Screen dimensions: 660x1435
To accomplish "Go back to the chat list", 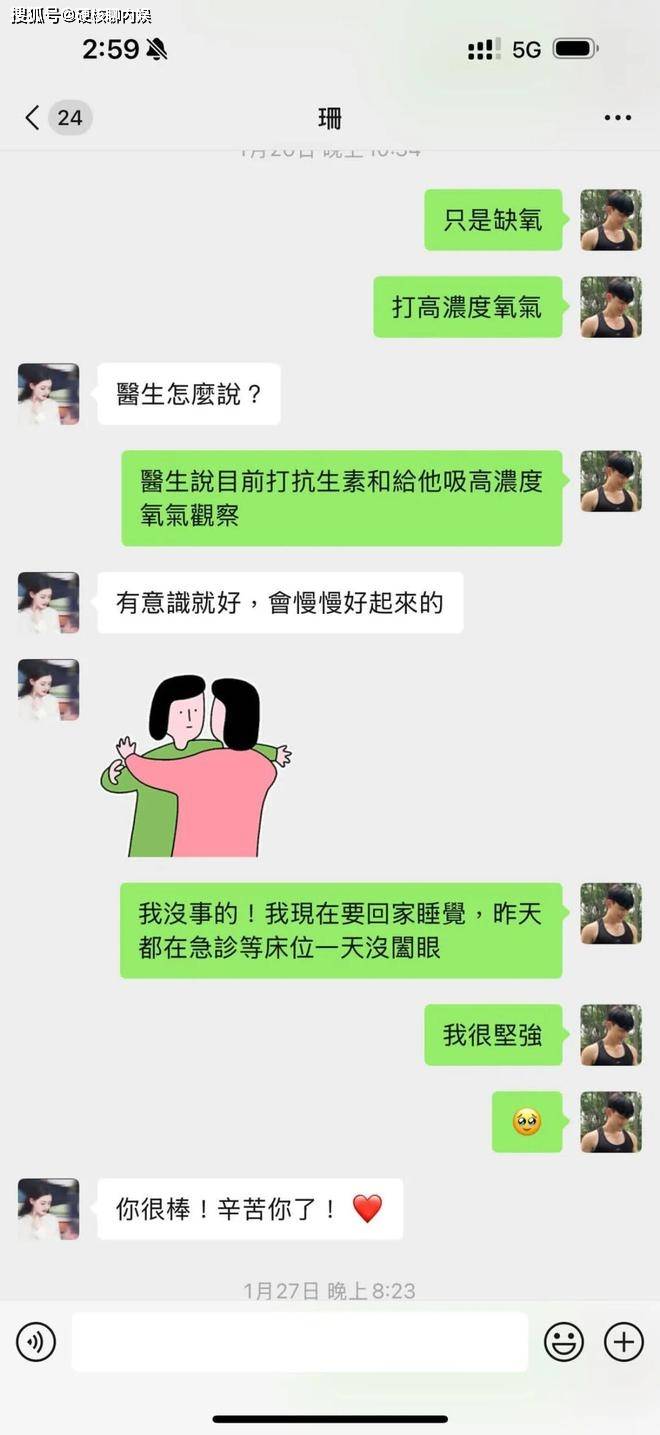I will pos(33,118).
